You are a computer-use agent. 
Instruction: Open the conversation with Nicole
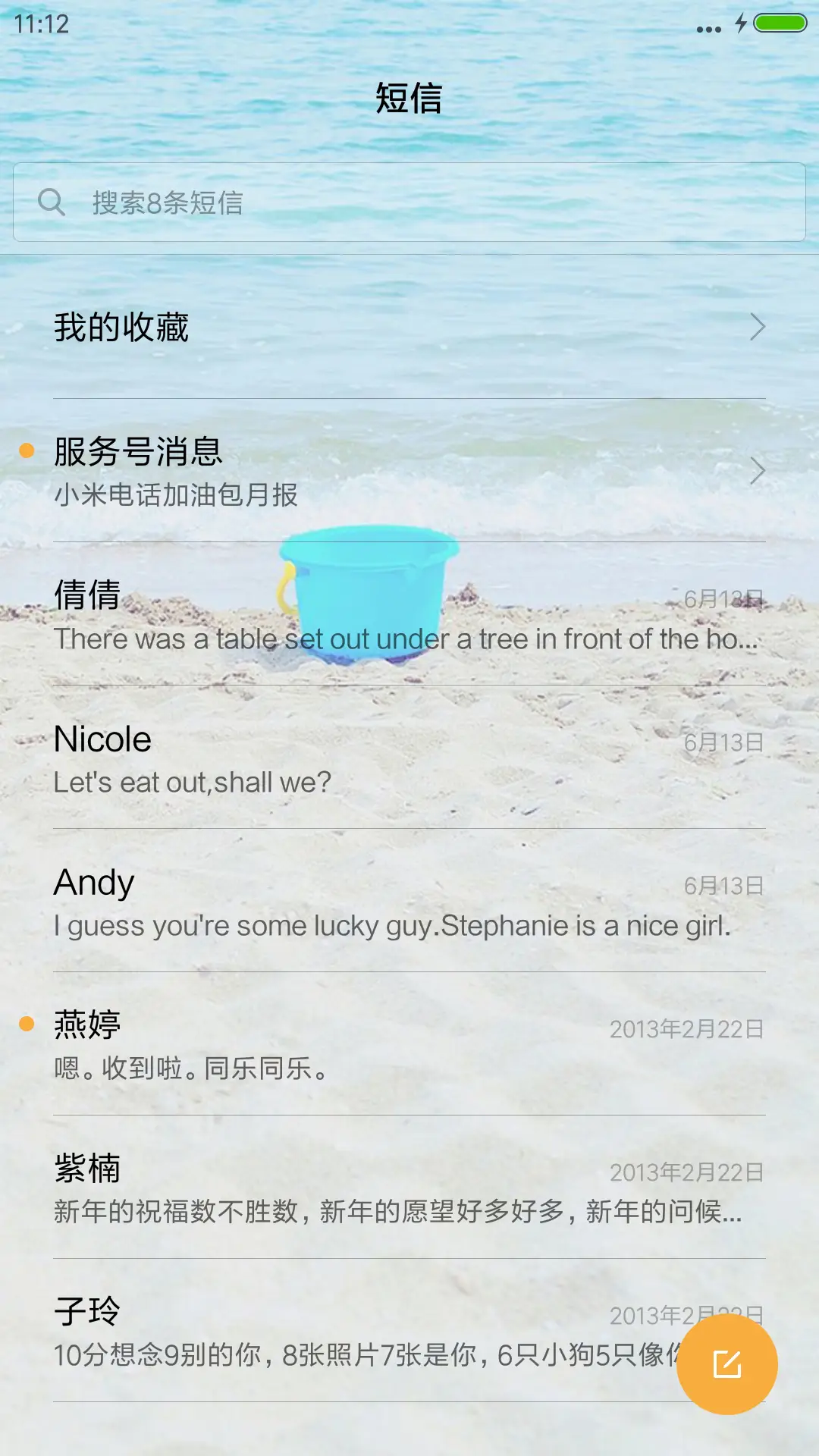pos(303,758)
